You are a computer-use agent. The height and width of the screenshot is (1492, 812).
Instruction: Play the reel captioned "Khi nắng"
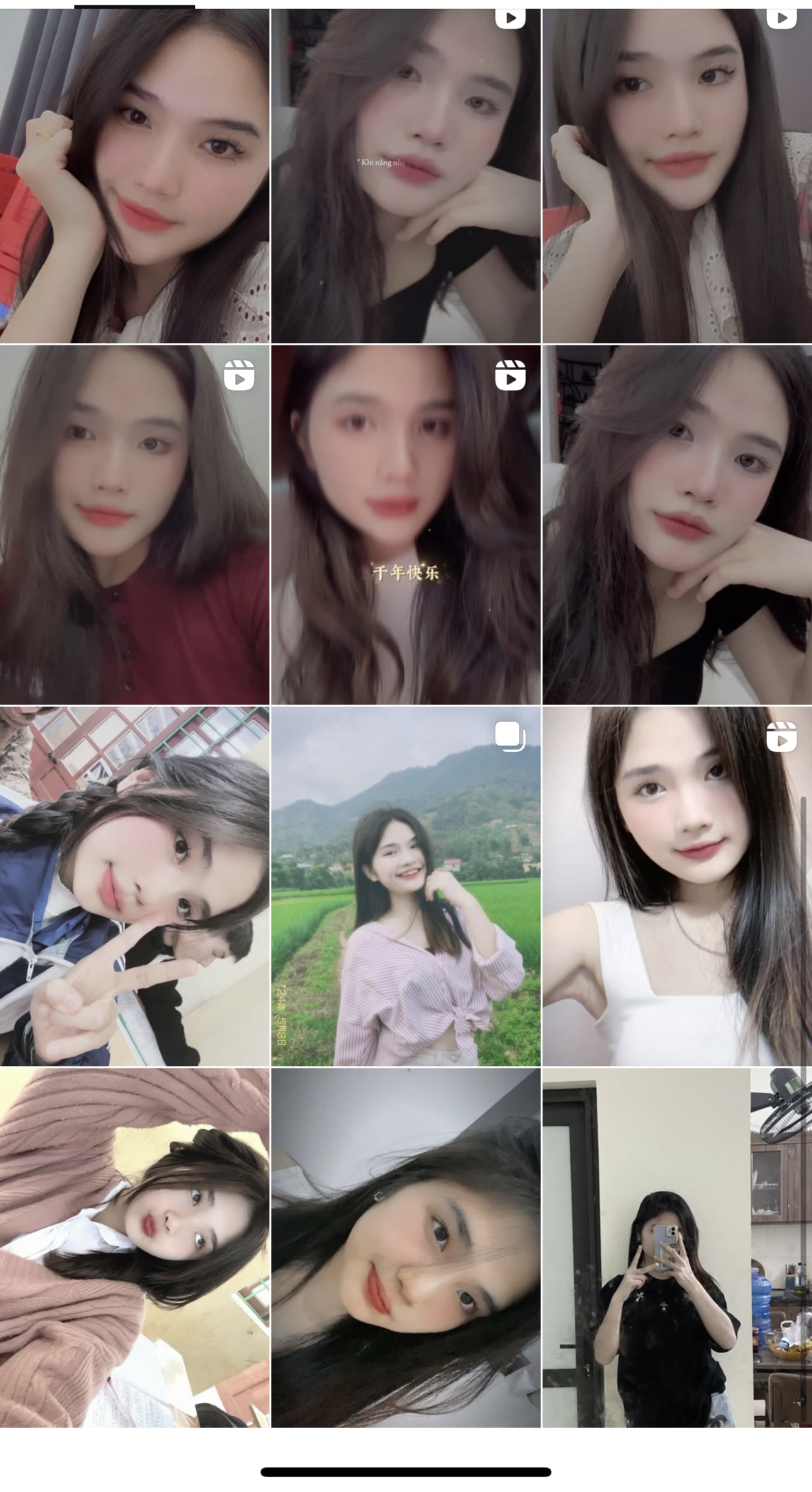(x=406, y=176)
